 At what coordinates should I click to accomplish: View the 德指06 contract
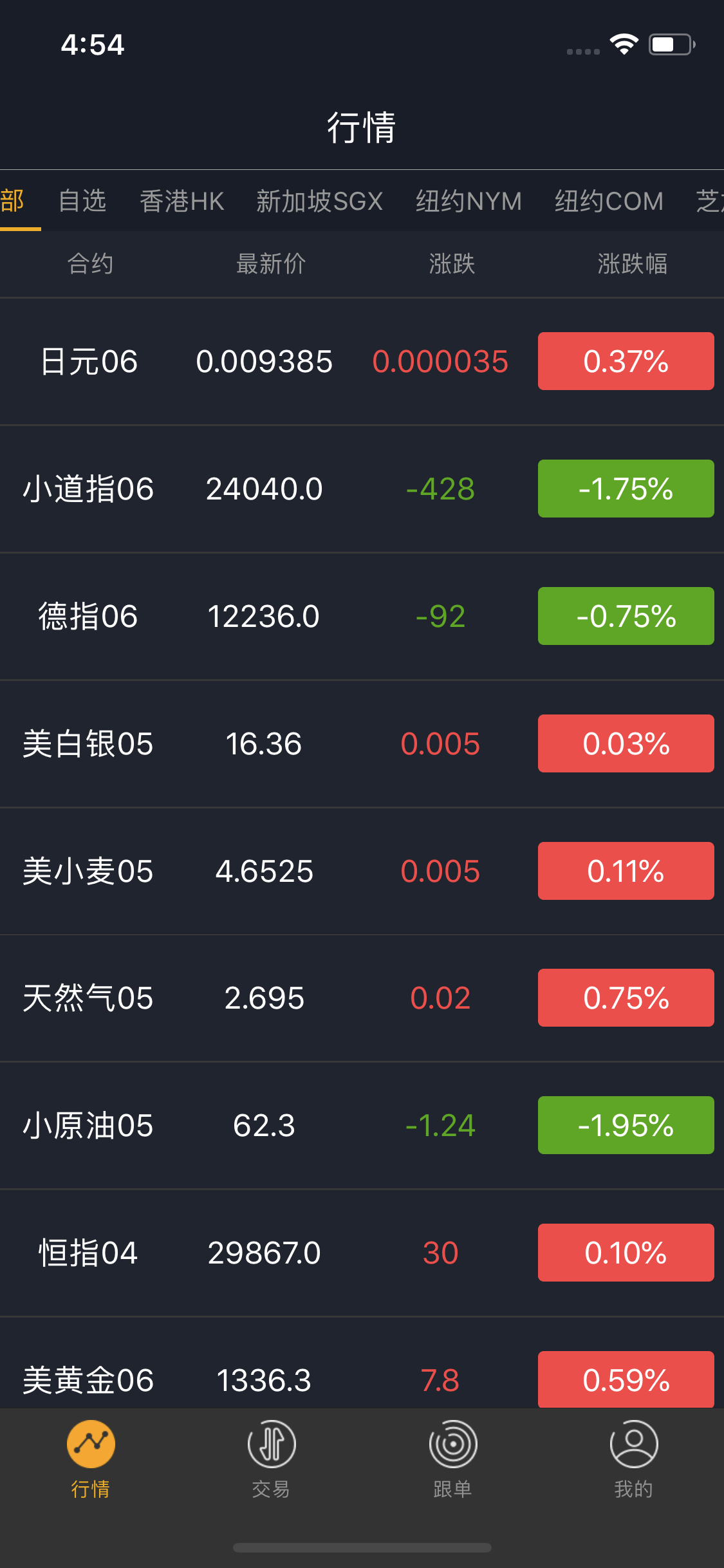[x=89, y=616]
